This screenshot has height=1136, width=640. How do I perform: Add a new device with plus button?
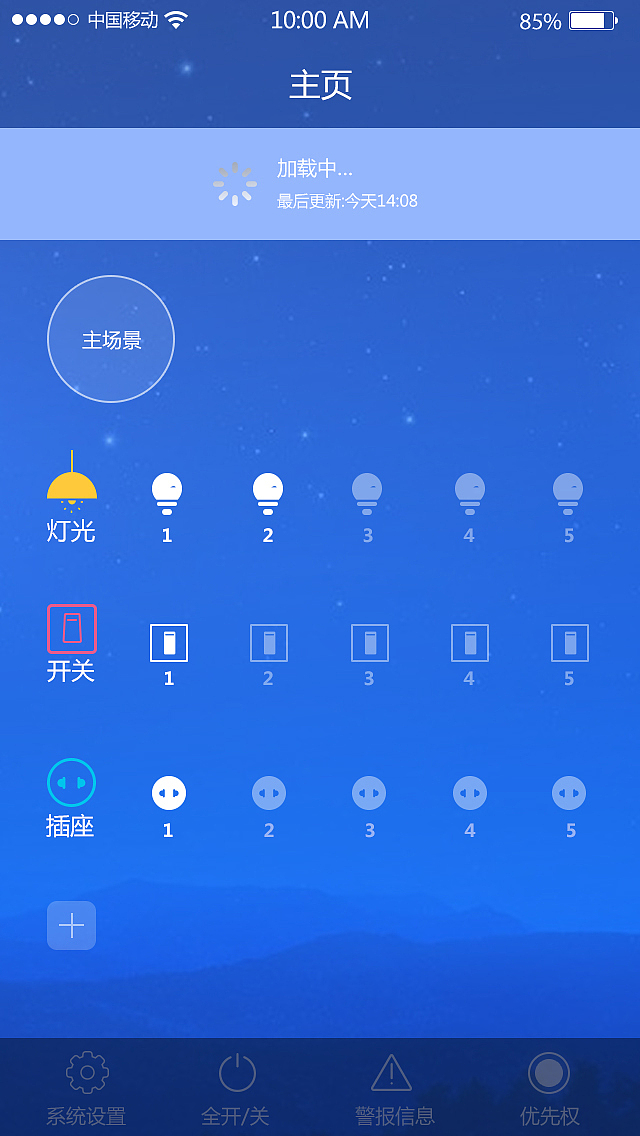click(x=72, y=925)
